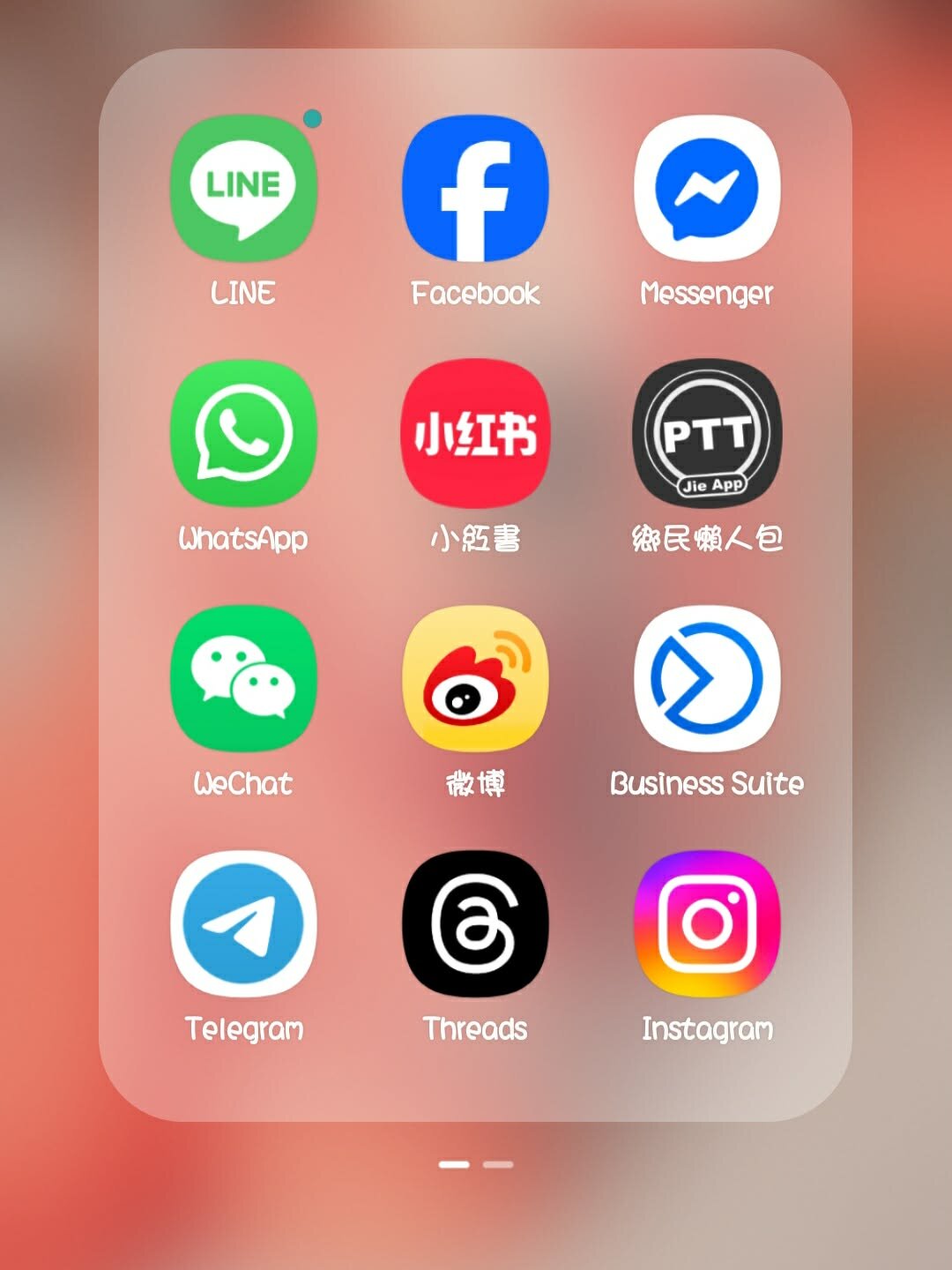Tap the folder page indicator dots
Viewport: 952px width, 1270px height.
tap(476, 1164)
